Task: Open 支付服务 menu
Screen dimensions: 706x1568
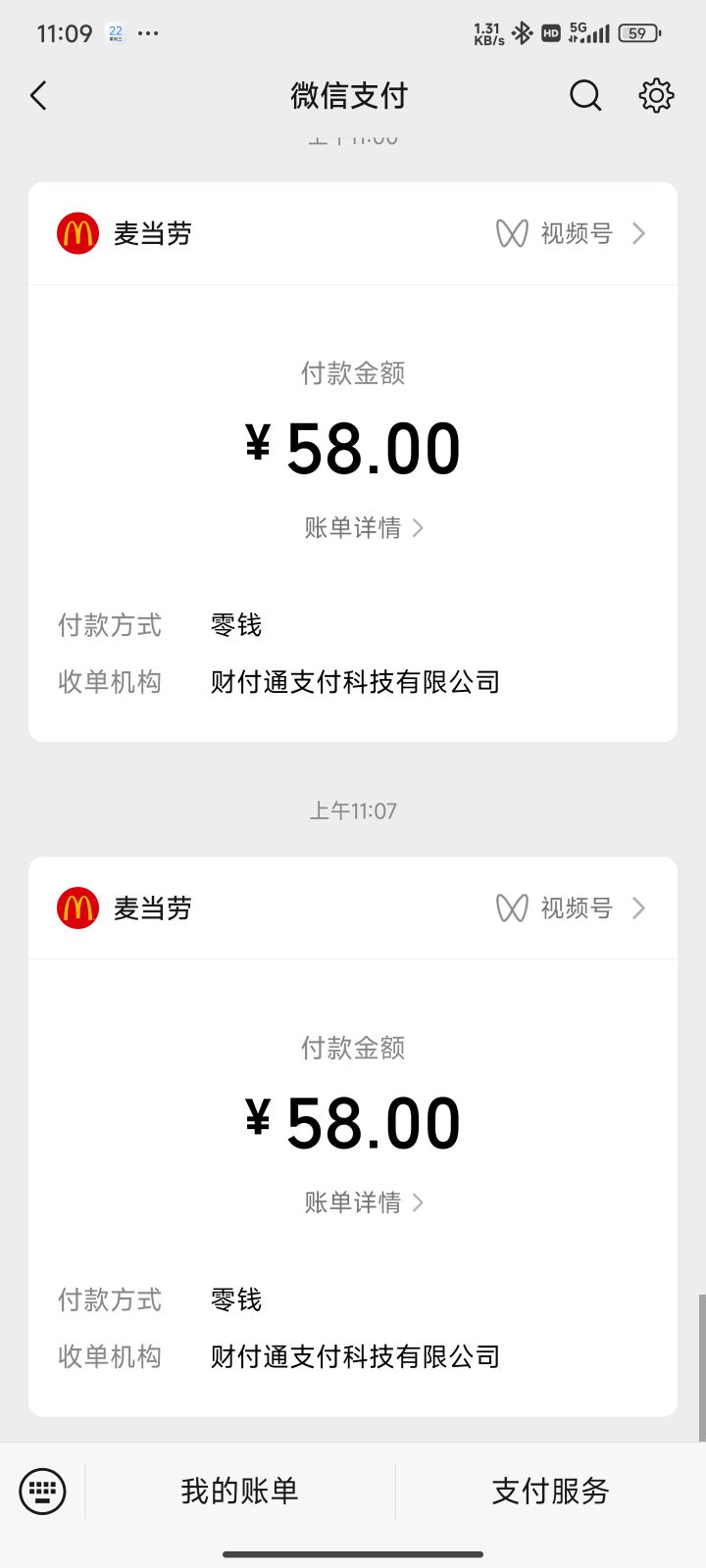Action: 550,1492
